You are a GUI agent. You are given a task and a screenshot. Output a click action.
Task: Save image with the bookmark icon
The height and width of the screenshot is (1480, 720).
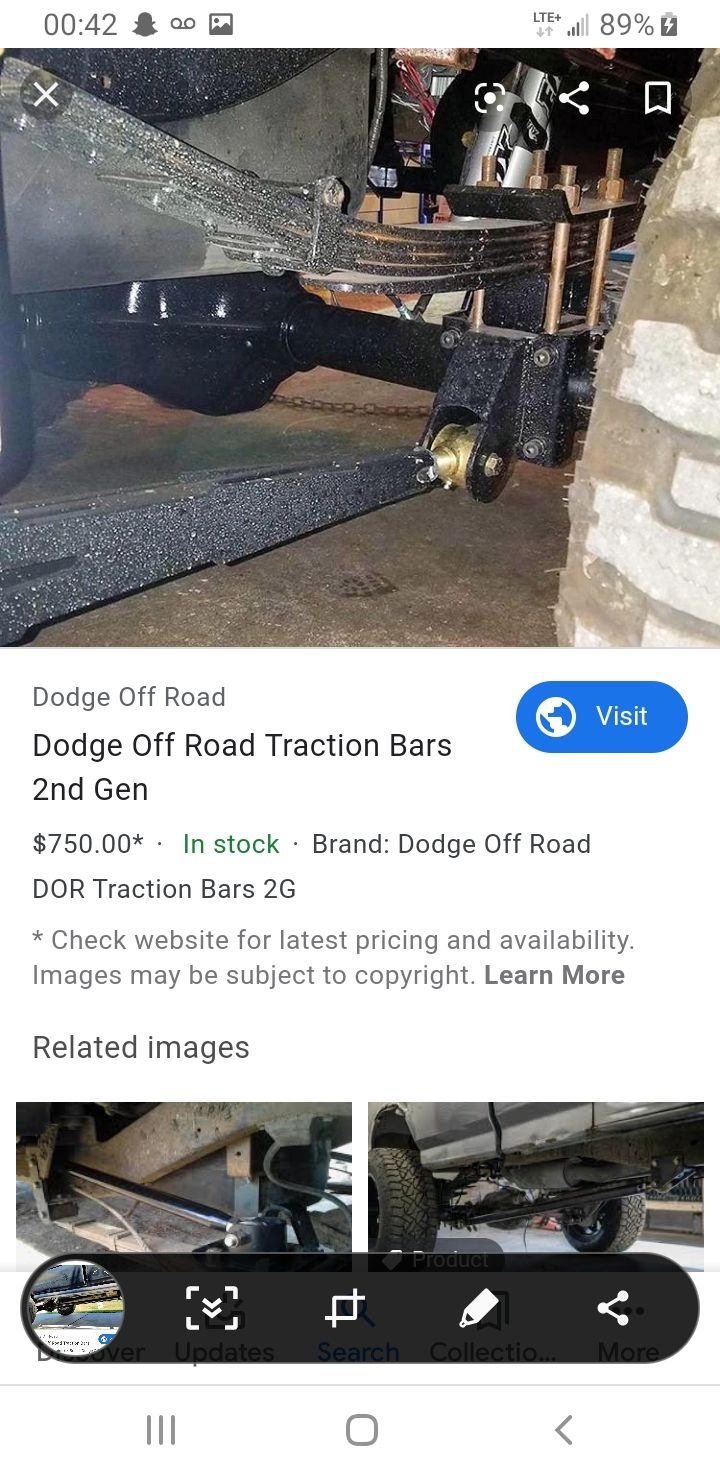[657, 98]
